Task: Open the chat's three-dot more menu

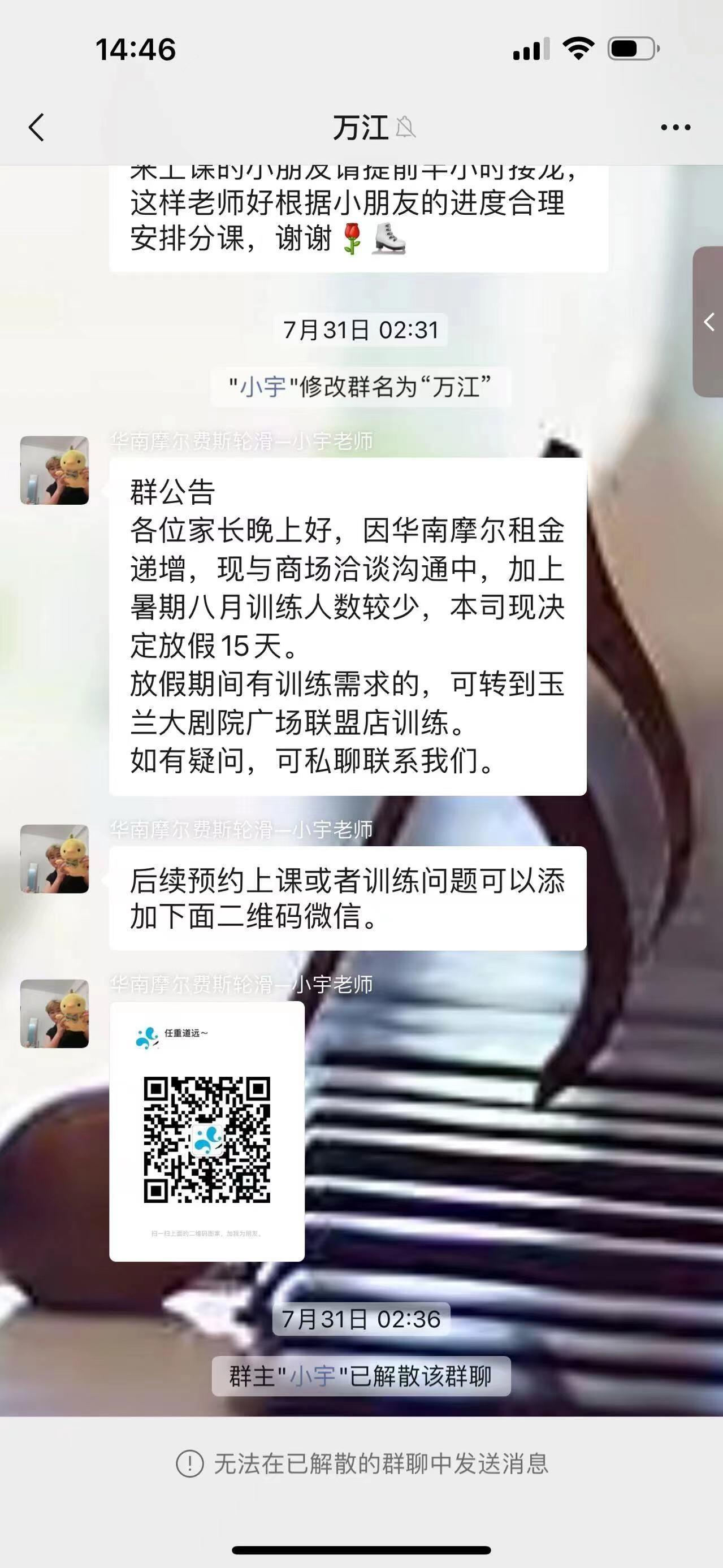Action: point(676,128)
